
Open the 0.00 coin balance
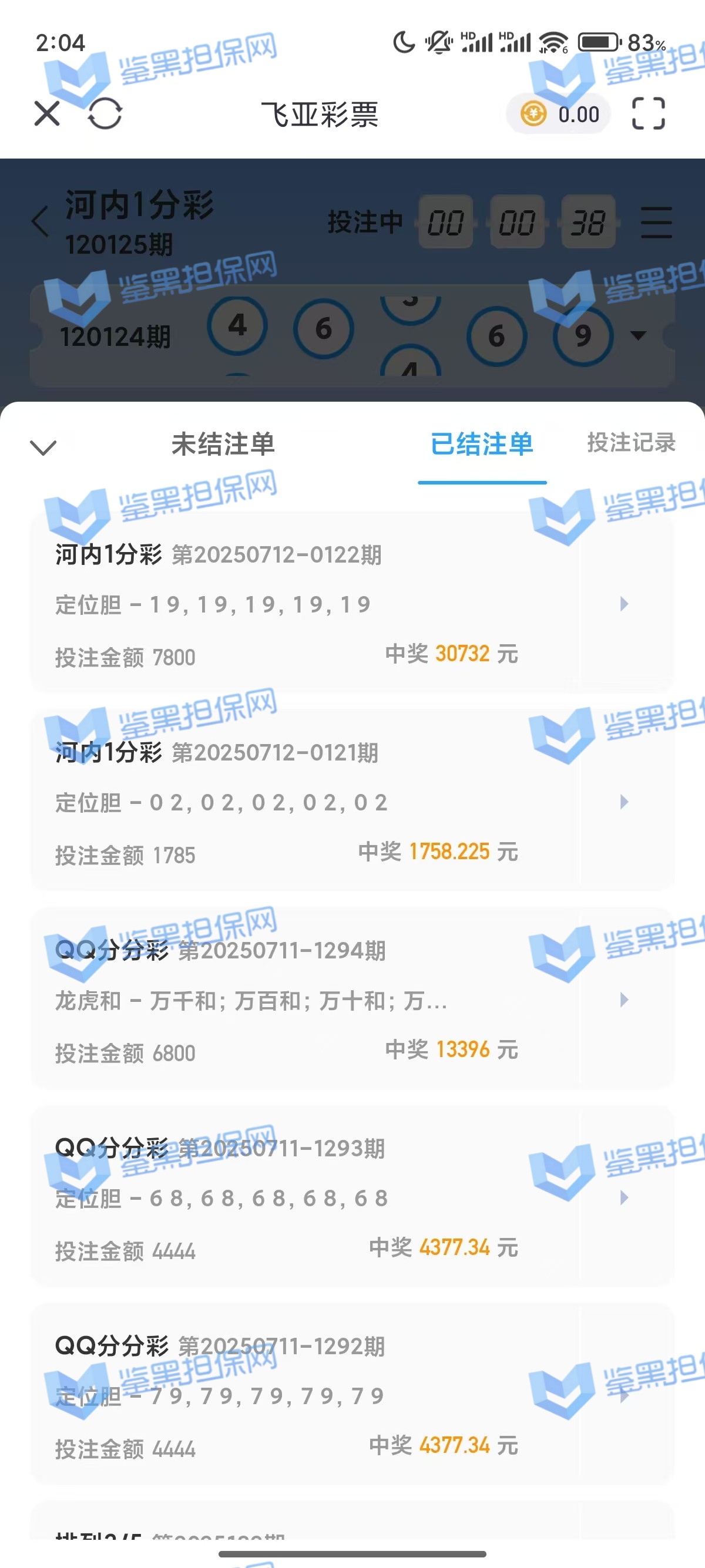[559, 114]
